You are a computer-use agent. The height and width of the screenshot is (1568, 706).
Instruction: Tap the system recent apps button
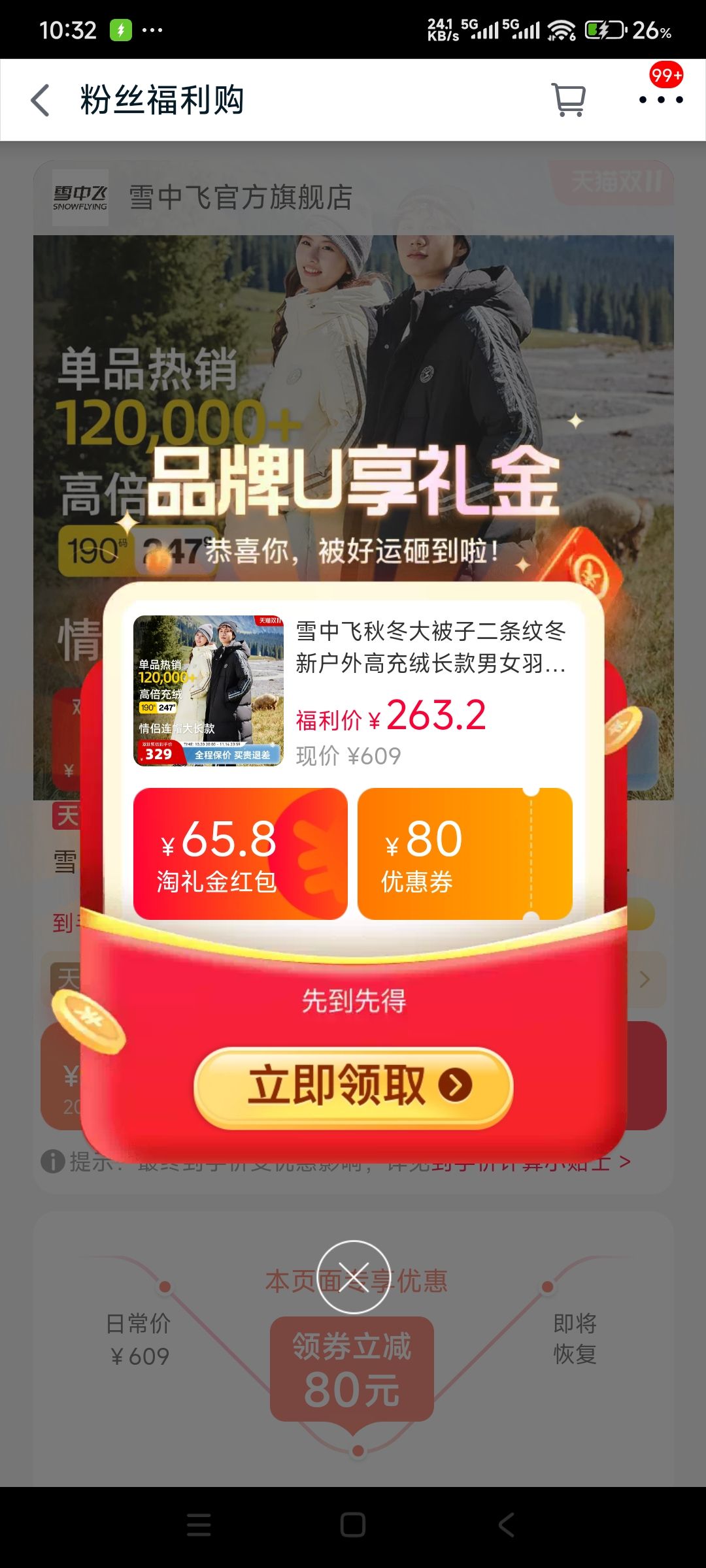point(199,1525)
